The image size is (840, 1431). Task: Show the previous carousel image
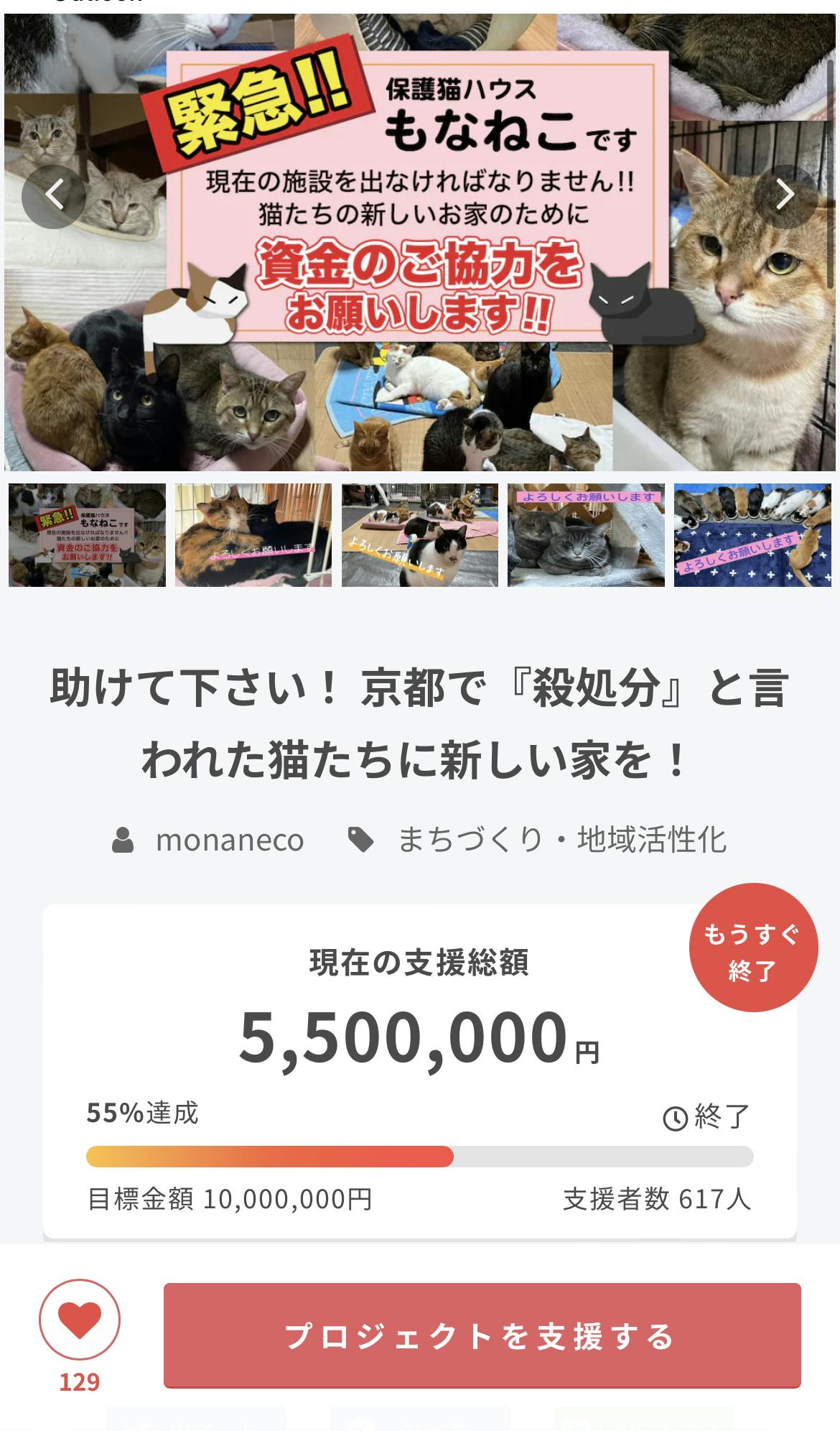(54, 196)
